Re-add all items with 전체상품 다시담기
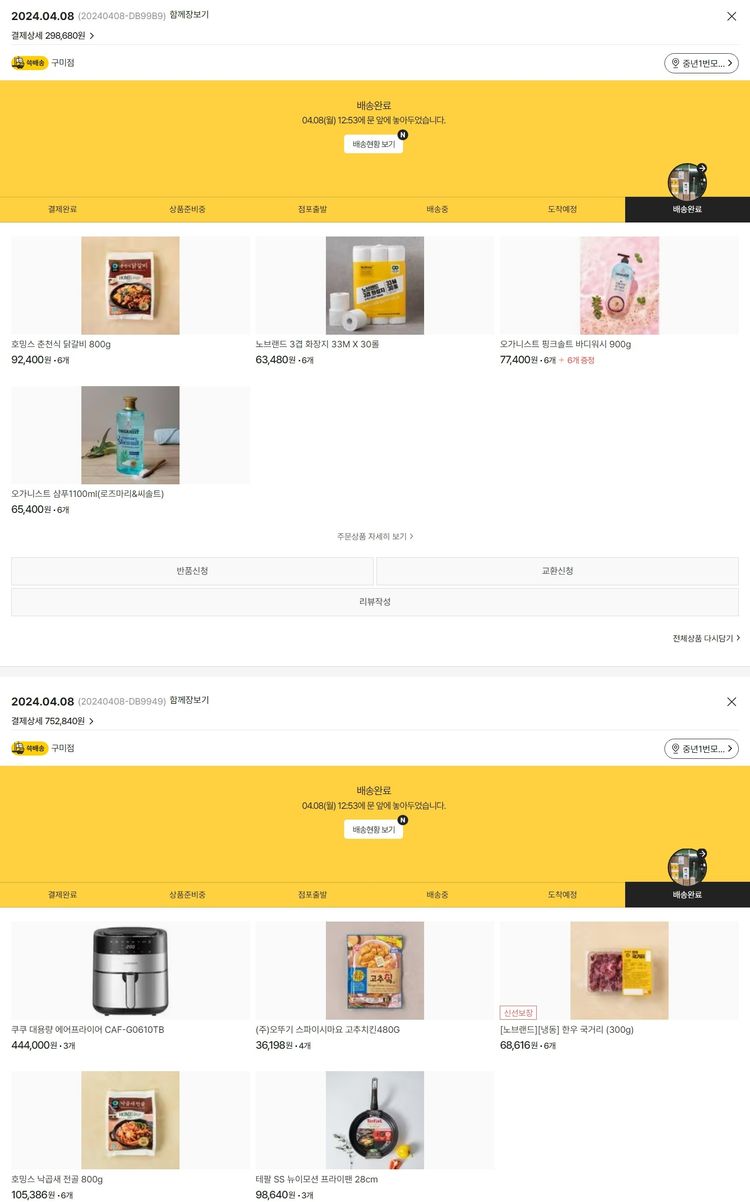The width and height of the screenshot is (750, 1202). click(x=706, y=638)
